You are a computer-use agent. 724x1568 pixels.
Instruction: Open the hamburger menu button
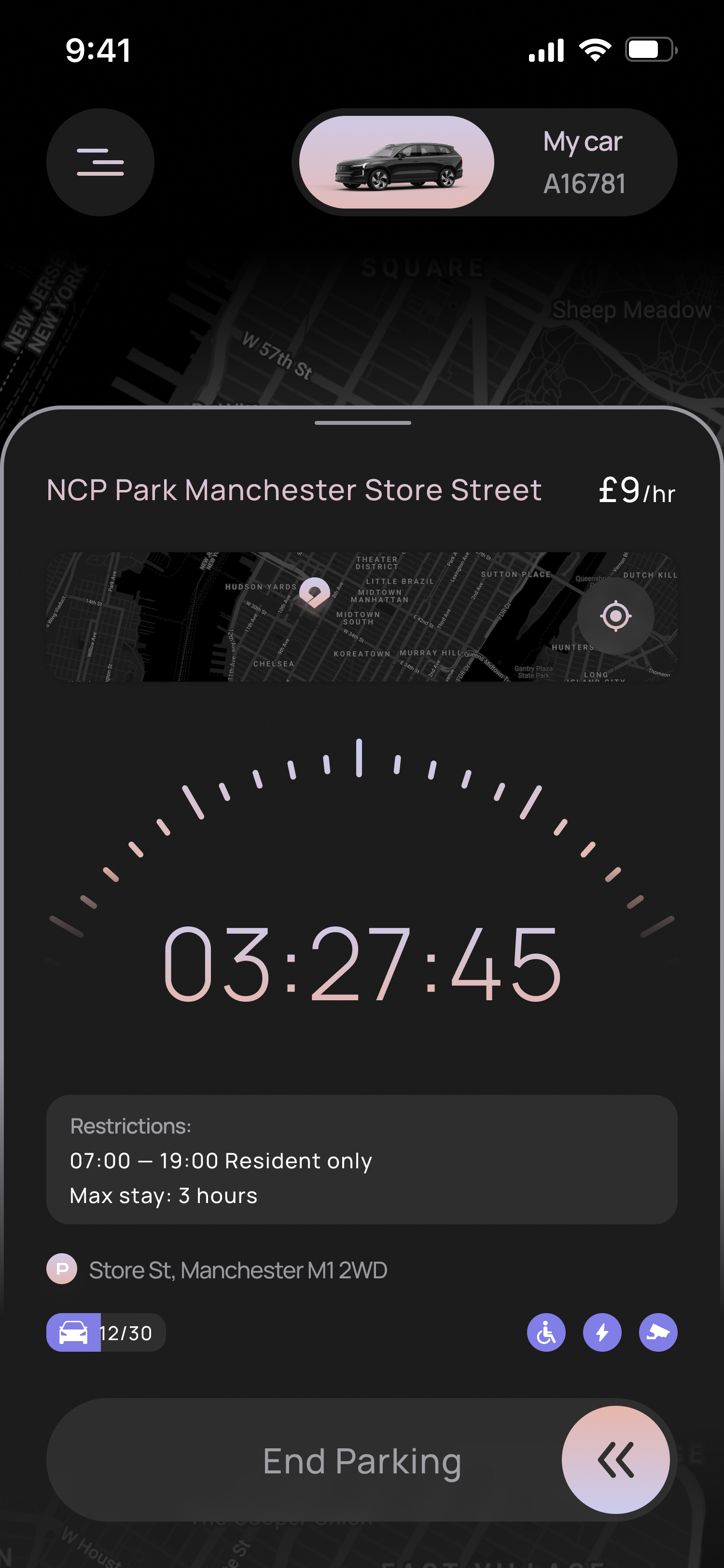100,162
